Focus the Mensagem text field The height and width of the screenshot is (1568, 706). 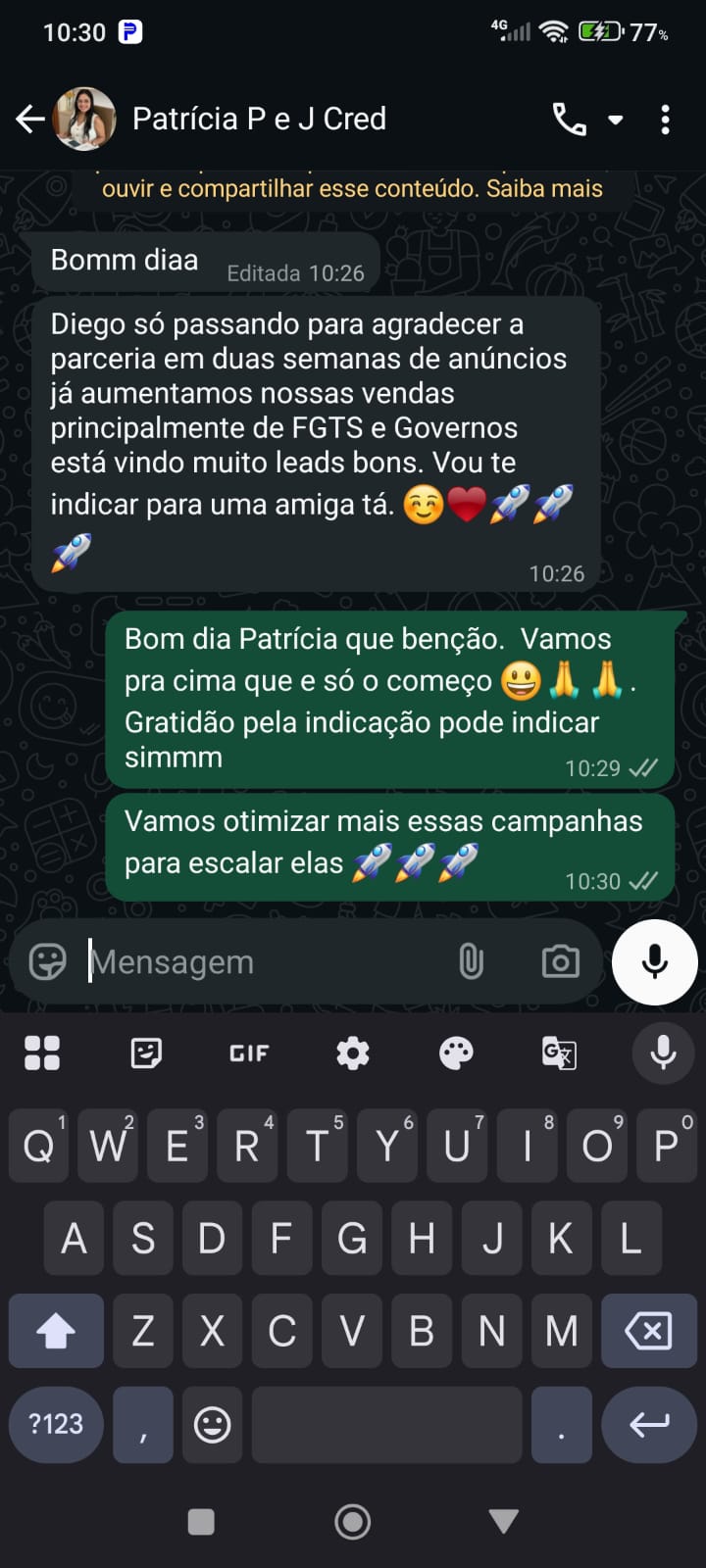click(x=265, y=962)
